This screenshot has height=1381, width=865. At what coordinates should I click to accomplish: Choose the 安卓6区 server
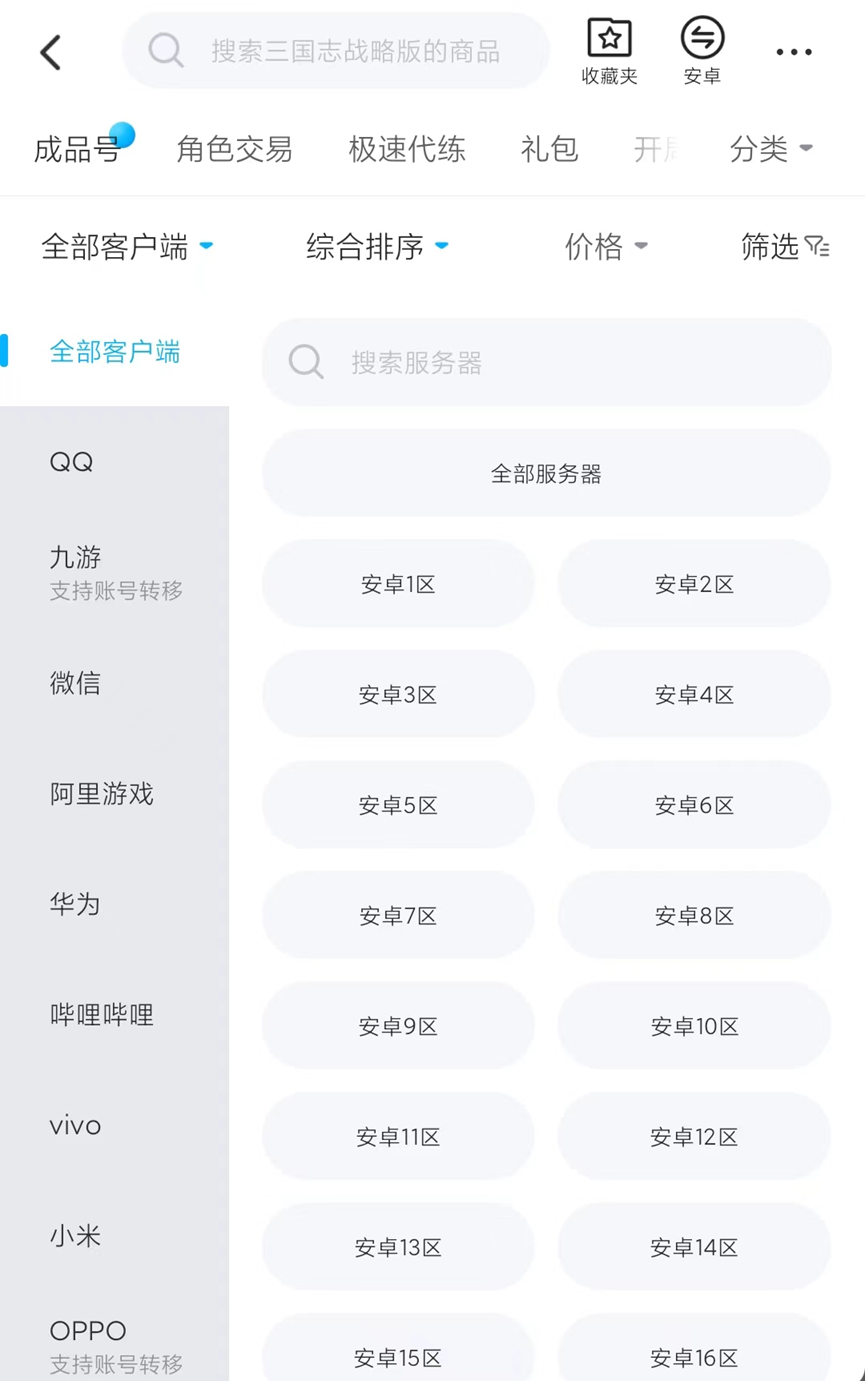coord(694,805)
